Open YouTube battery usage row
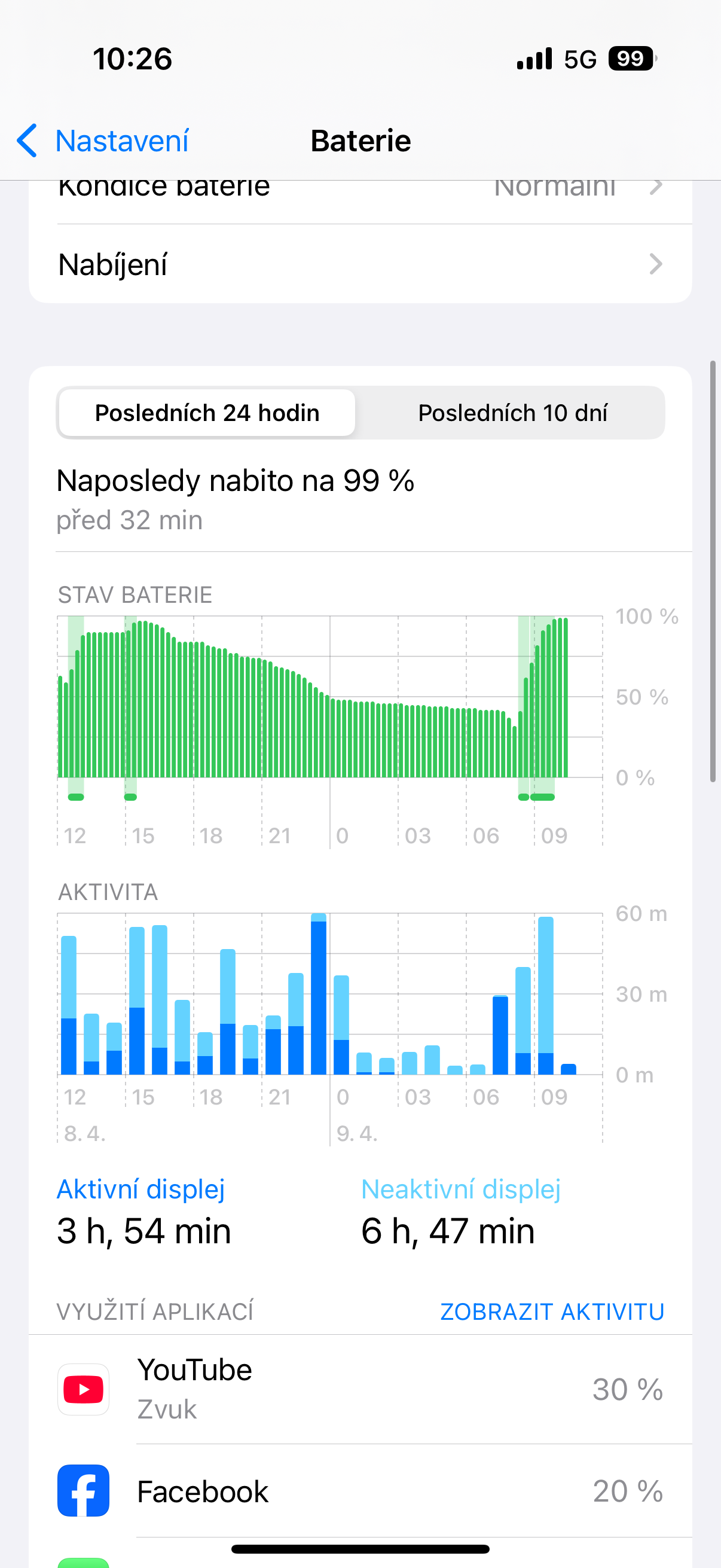The height and width of the screenshot is (1568, 721). pos(360,1389)
